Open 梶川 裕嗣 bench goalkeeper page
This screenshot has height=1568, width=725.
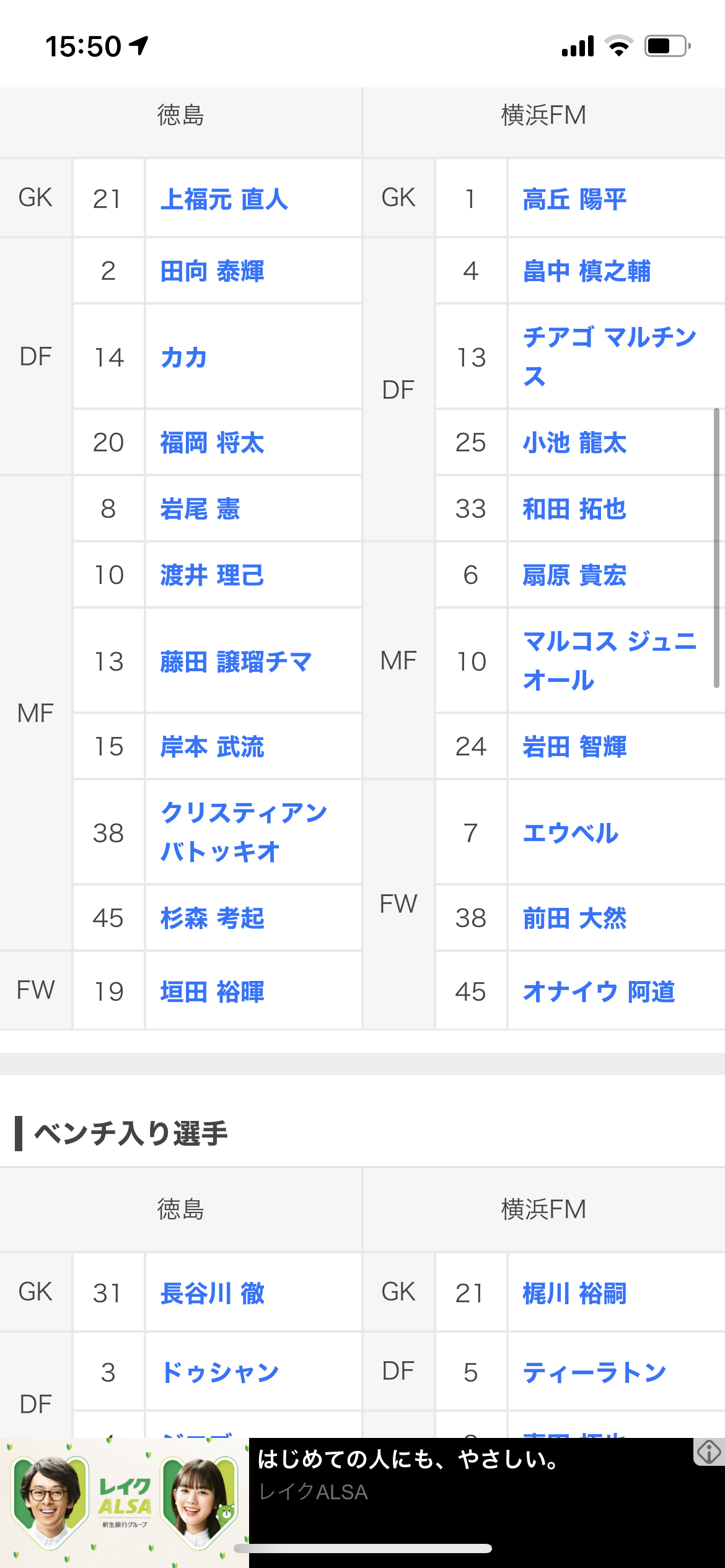574,1293
